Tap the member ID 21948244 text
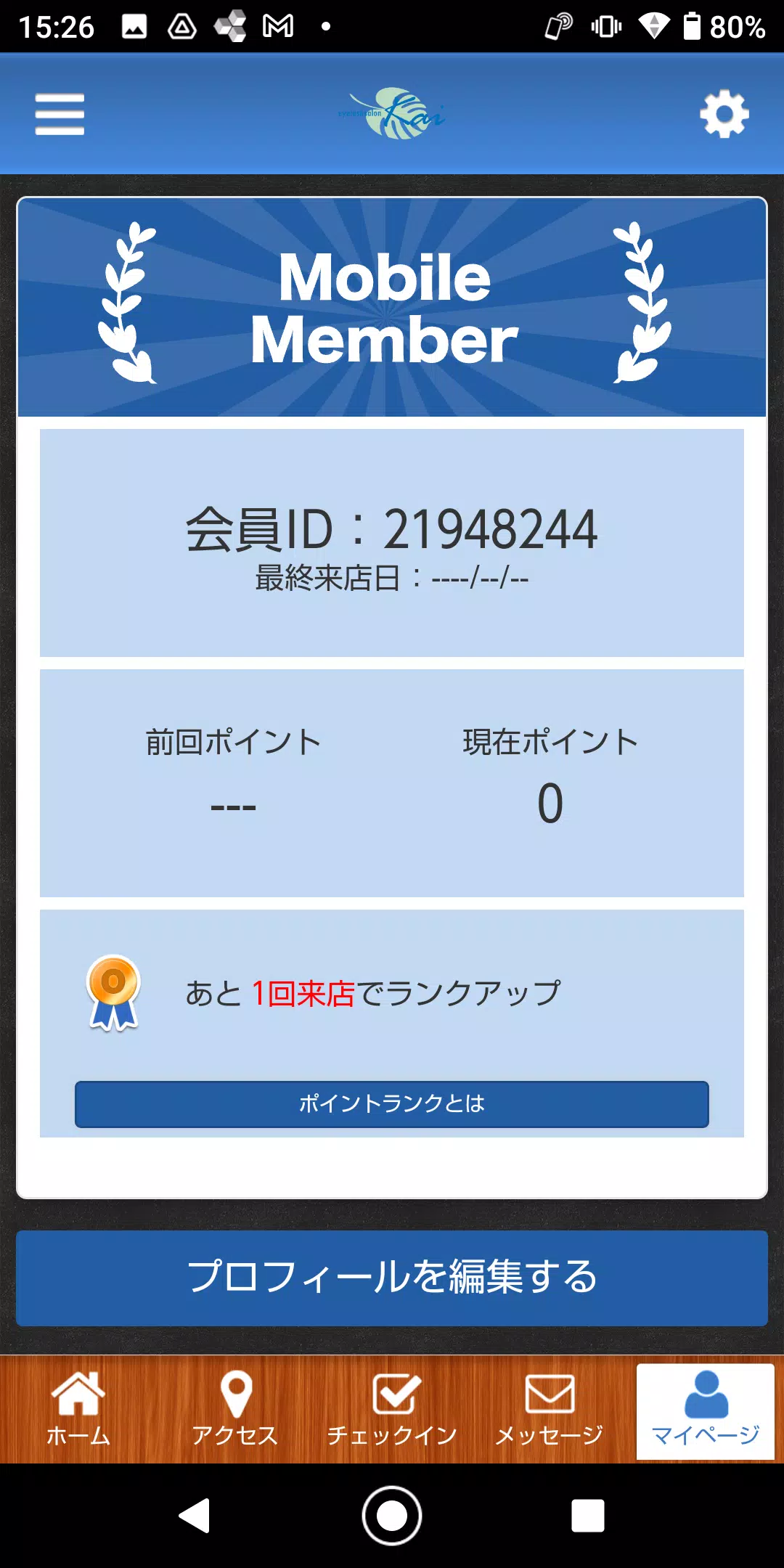The image size is (784, 1568). tap(392, 530)
